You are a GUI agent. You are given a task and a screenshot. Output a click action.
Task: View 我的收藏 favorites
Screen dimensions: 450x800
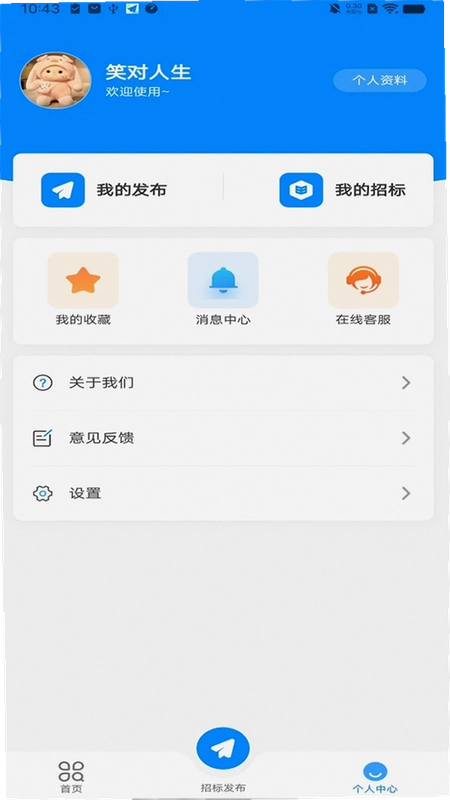(83, 289)
